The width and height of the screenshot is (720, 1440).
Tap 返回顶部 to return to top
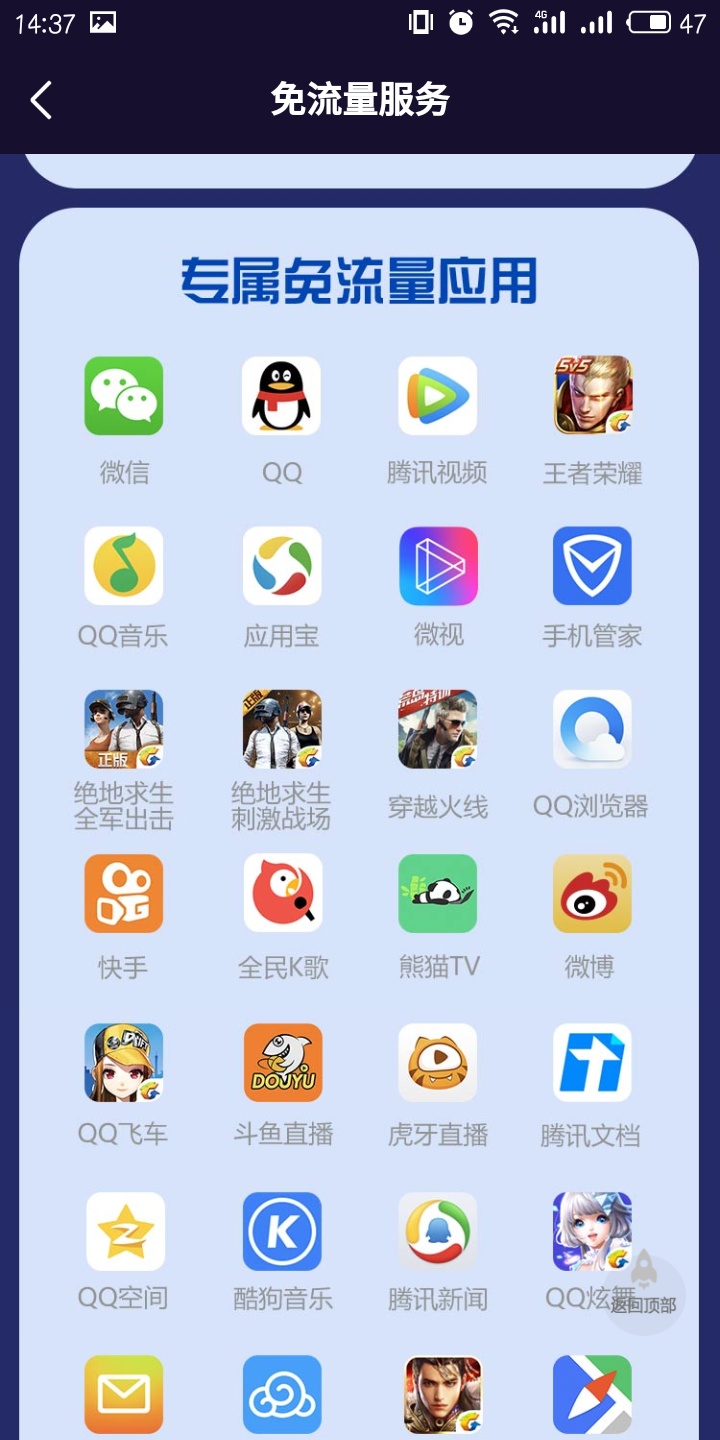[645, 1290]
